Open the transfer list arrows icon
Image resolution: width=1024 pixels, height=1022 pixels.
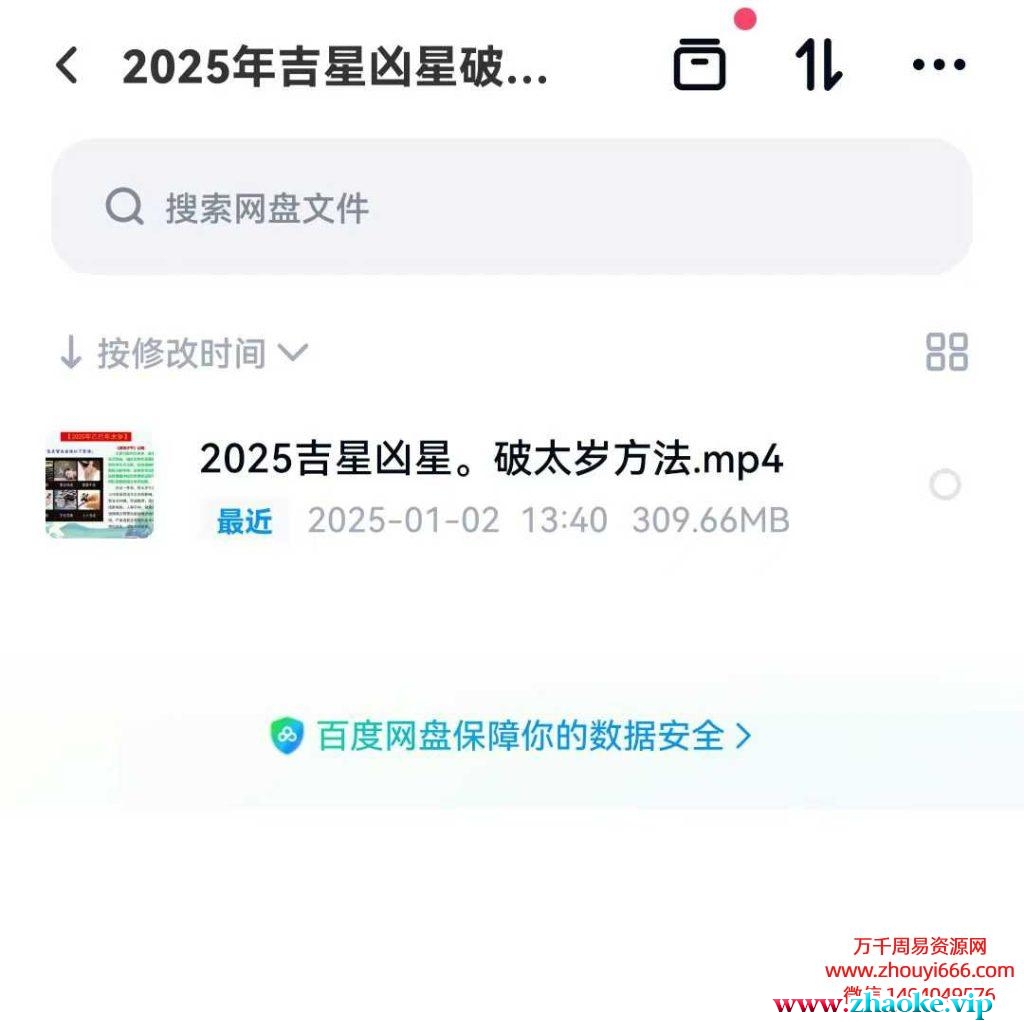pos(819,66)
